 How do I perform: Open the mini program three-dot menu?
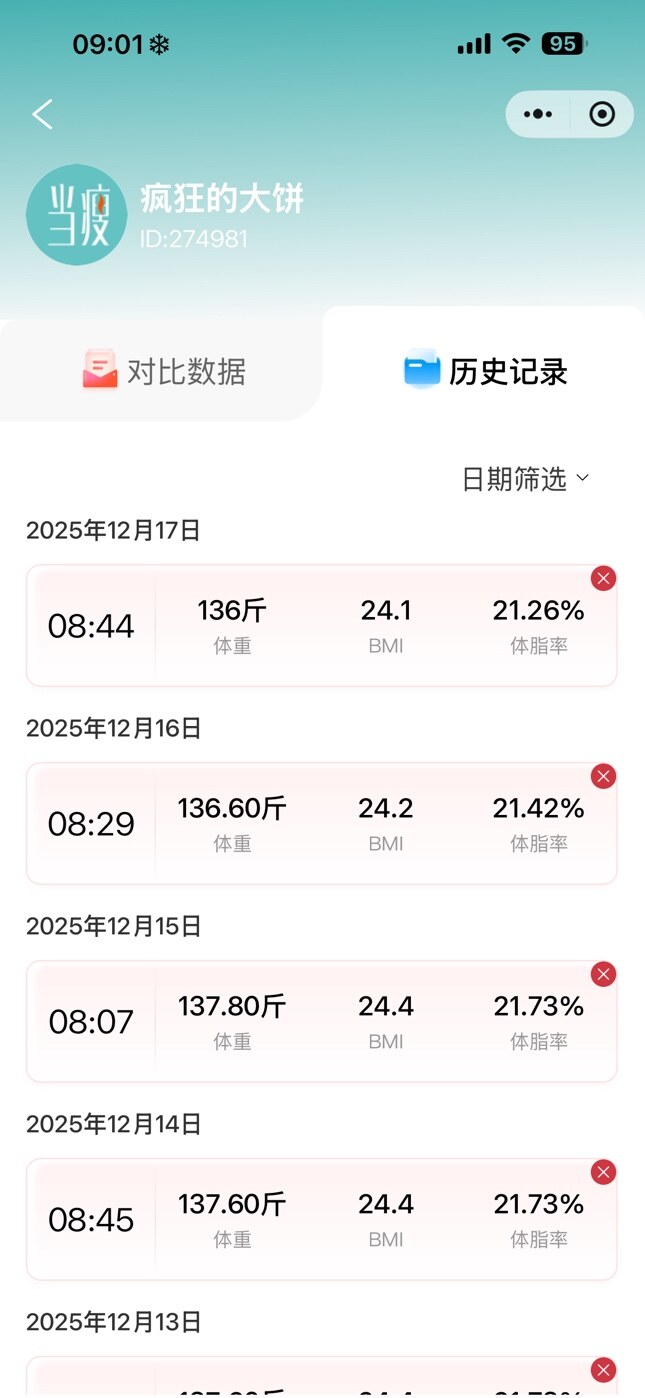point(538,114)
